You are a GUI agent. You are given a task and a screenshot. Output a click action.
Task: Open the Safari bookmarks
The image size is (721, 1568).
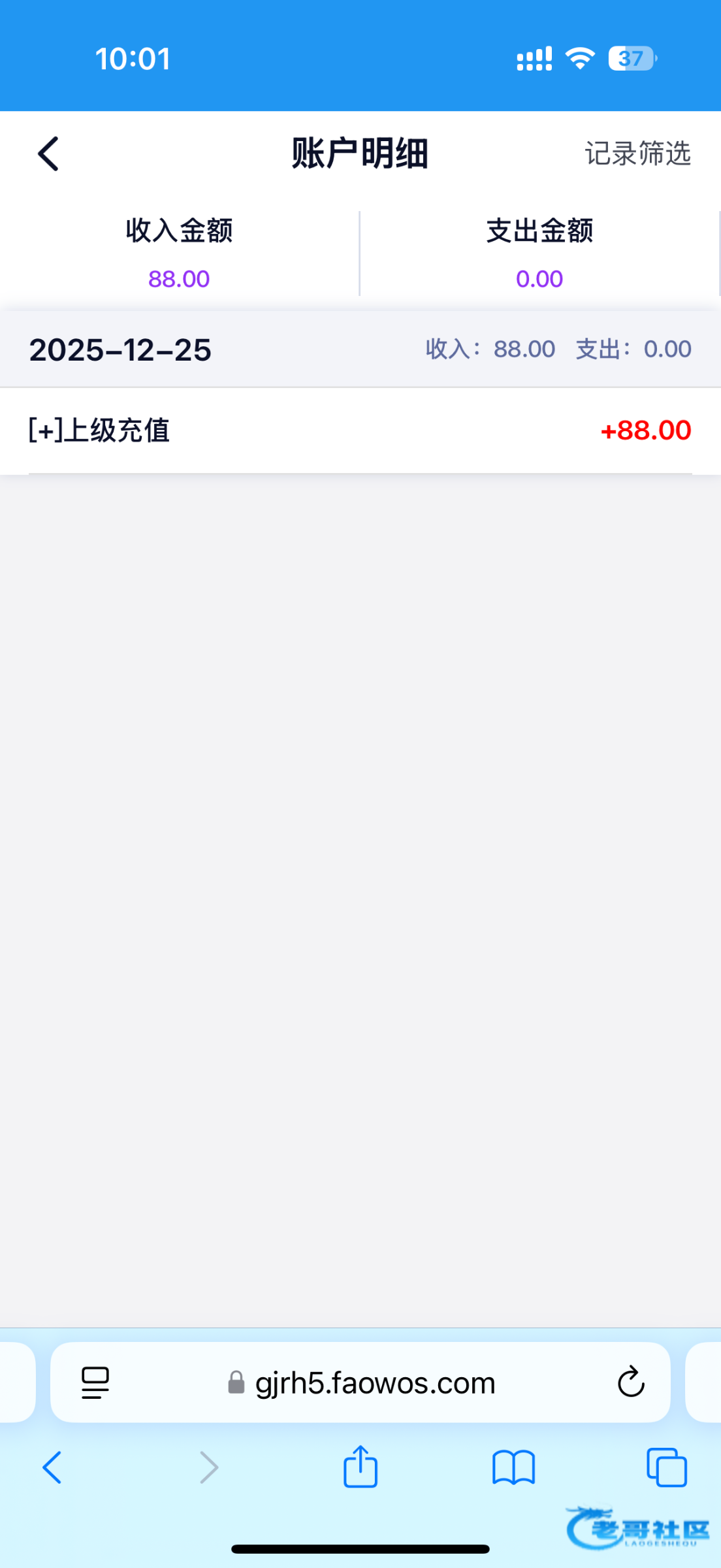513,1467
